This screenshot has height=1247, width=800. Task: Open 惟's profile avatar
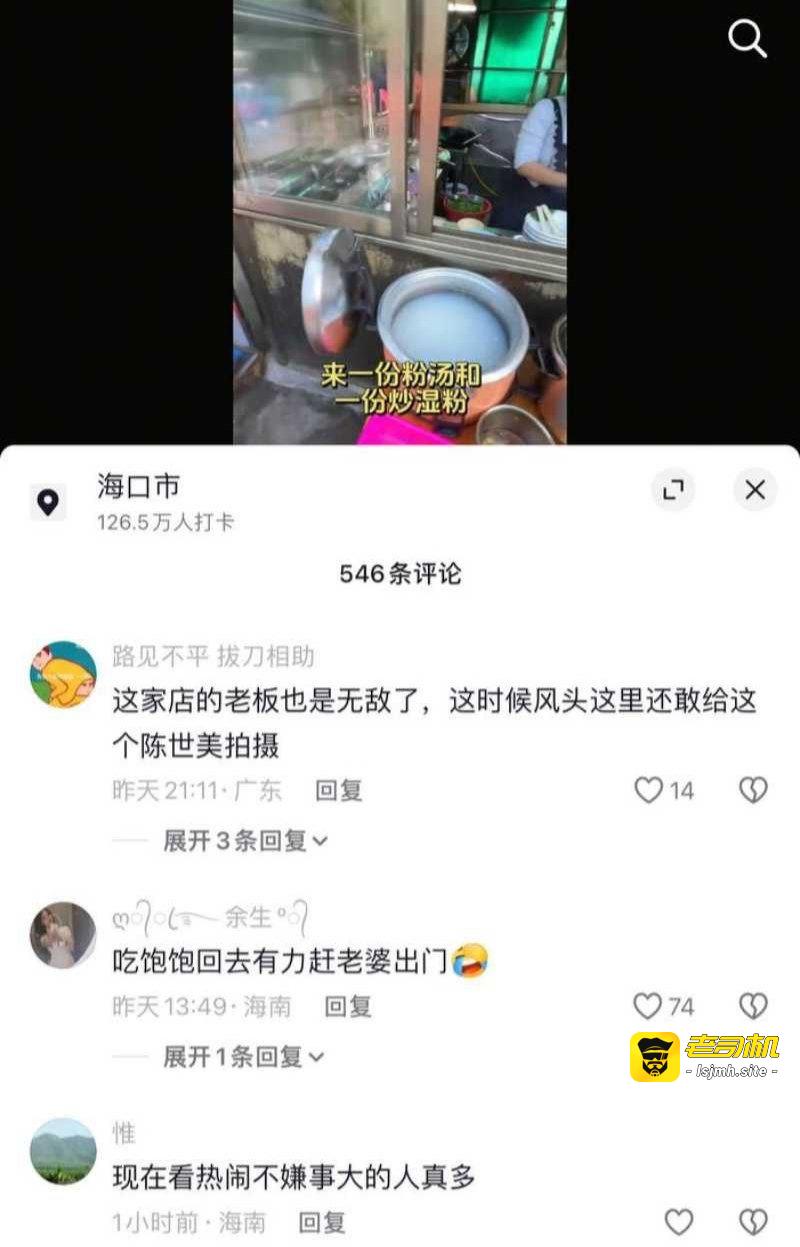[63, 1151]
